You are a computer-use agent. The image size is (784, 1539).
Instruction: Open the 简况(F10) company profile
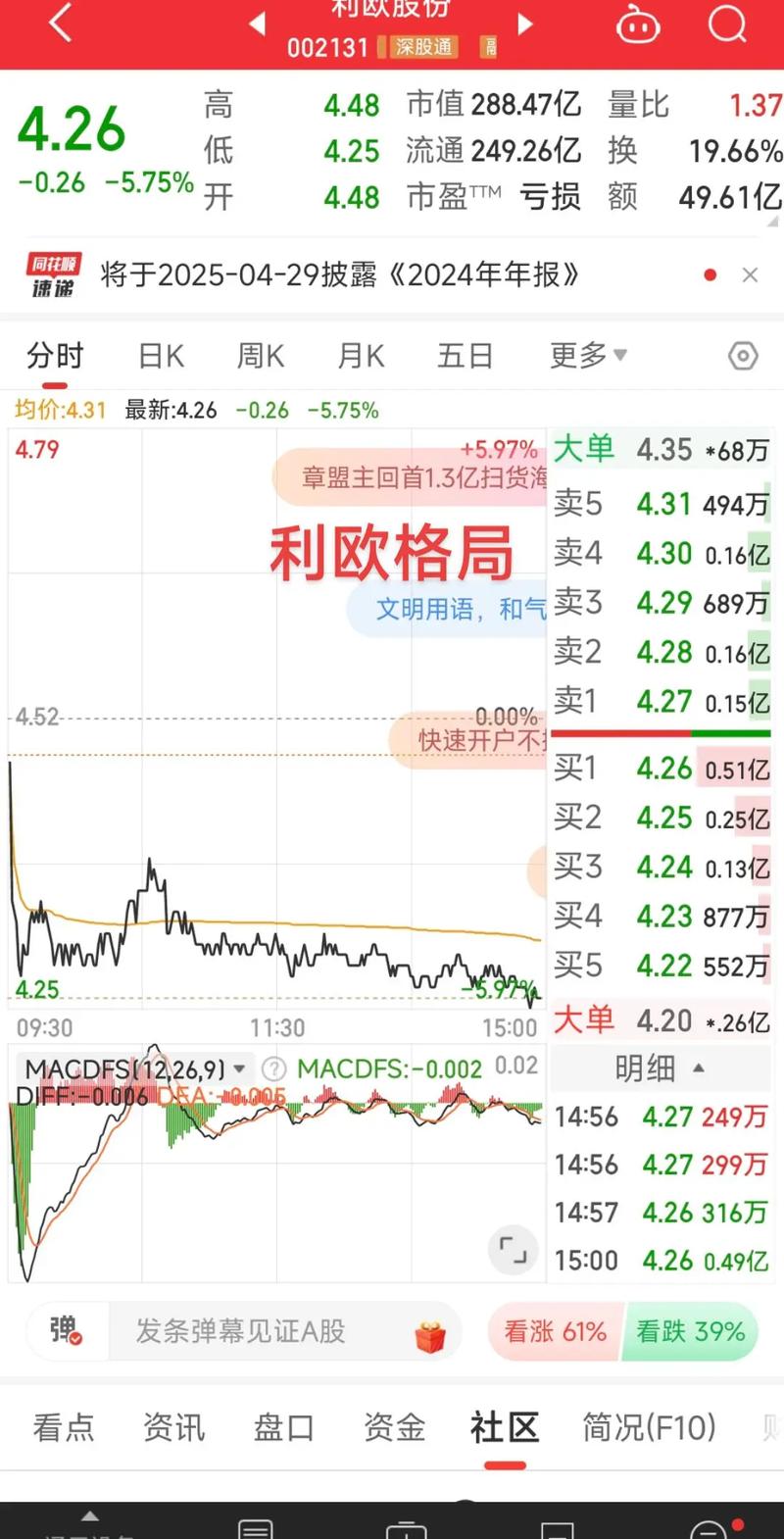(648, 1429)
